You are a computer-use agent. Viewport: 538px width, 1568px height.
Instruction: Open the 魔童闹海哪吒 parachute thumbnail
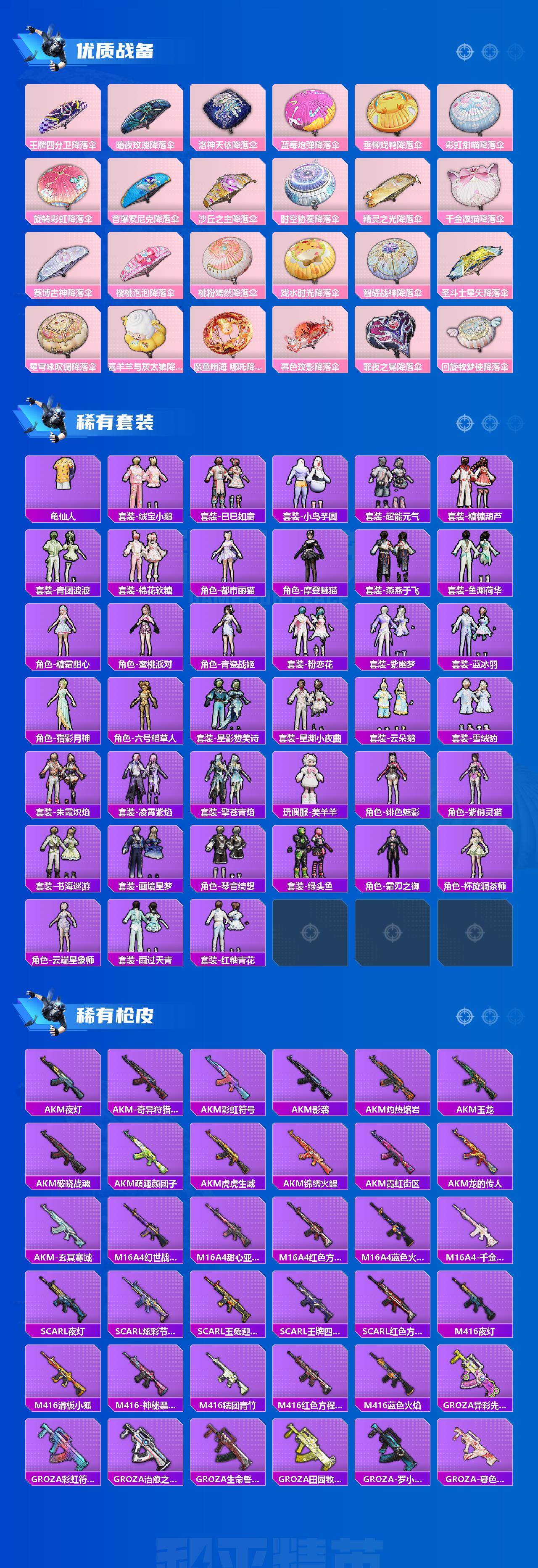234,338
